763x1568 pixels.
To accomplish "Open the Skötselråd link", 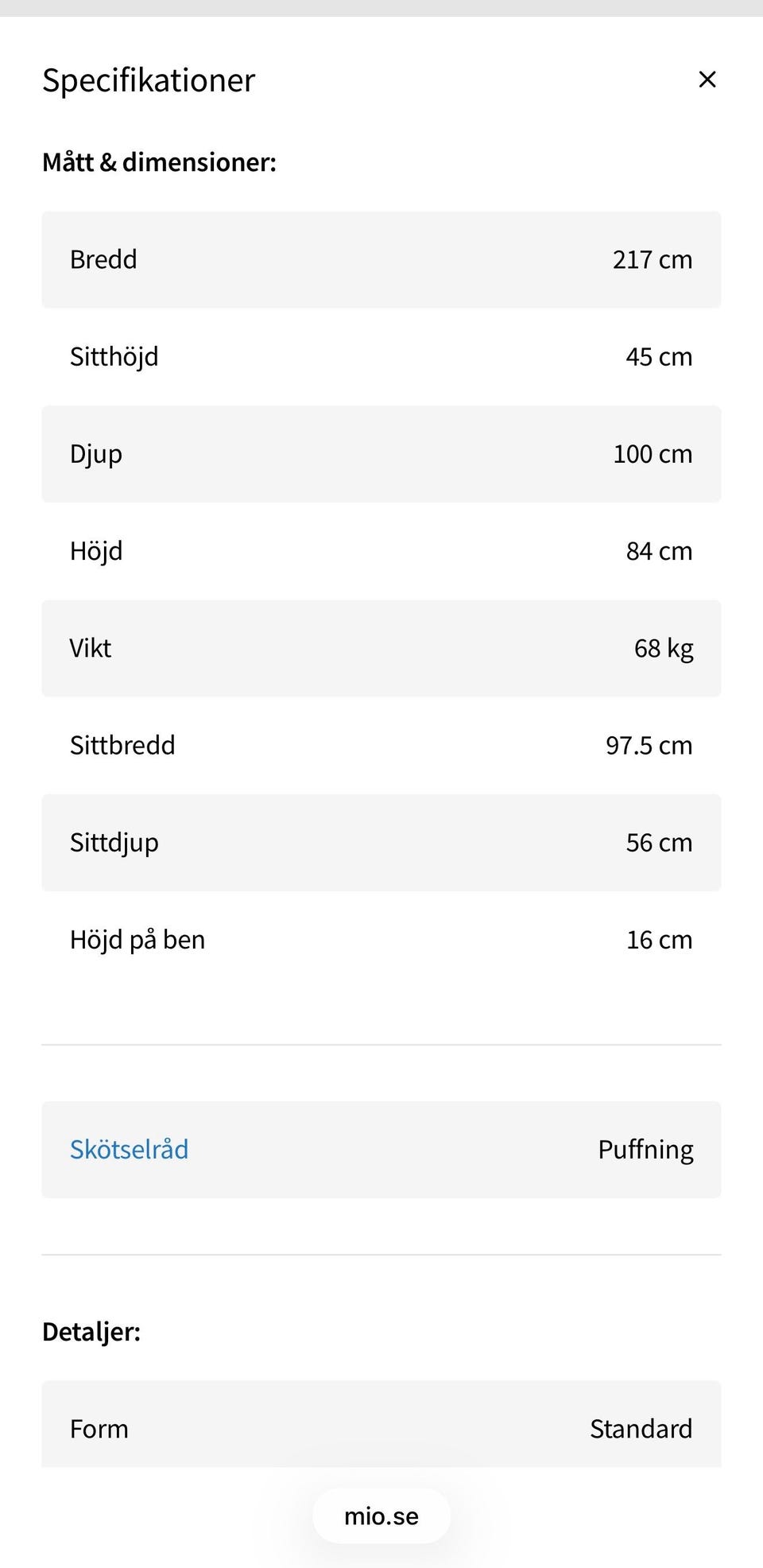I will [129, 1149].
